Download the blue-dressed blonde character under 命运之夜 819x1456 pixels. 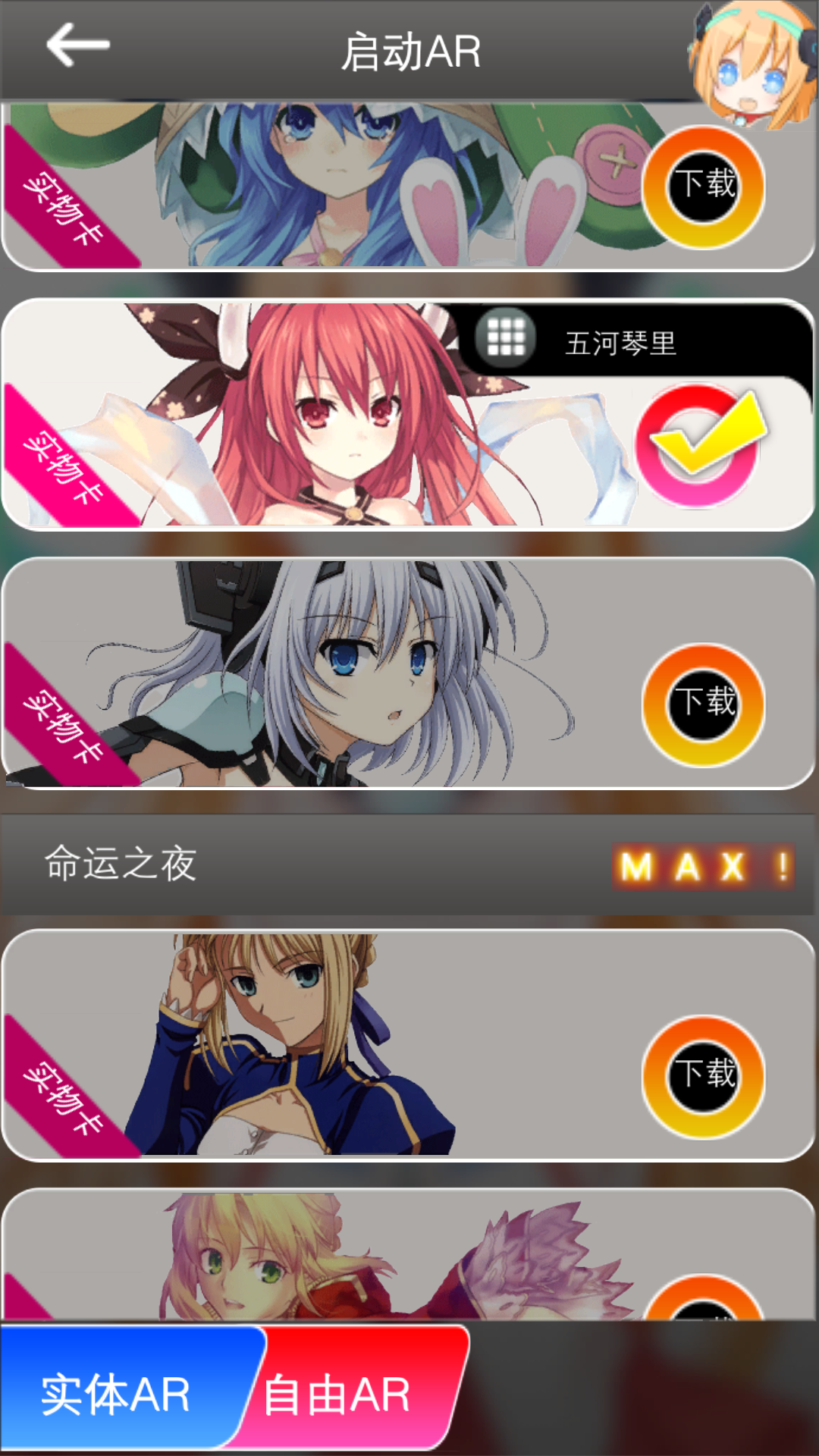tap(703, 1075)
